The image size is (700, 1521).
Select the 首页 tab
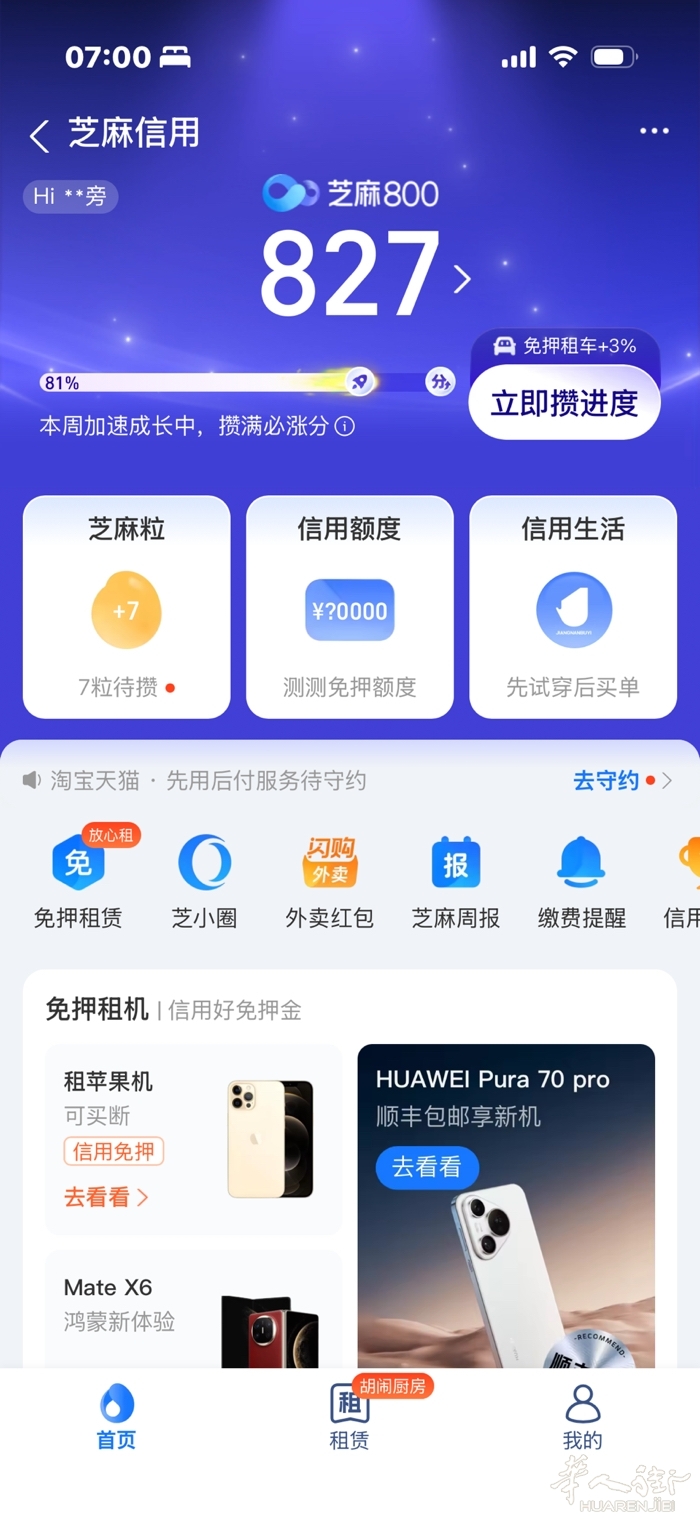(116, 1417)
